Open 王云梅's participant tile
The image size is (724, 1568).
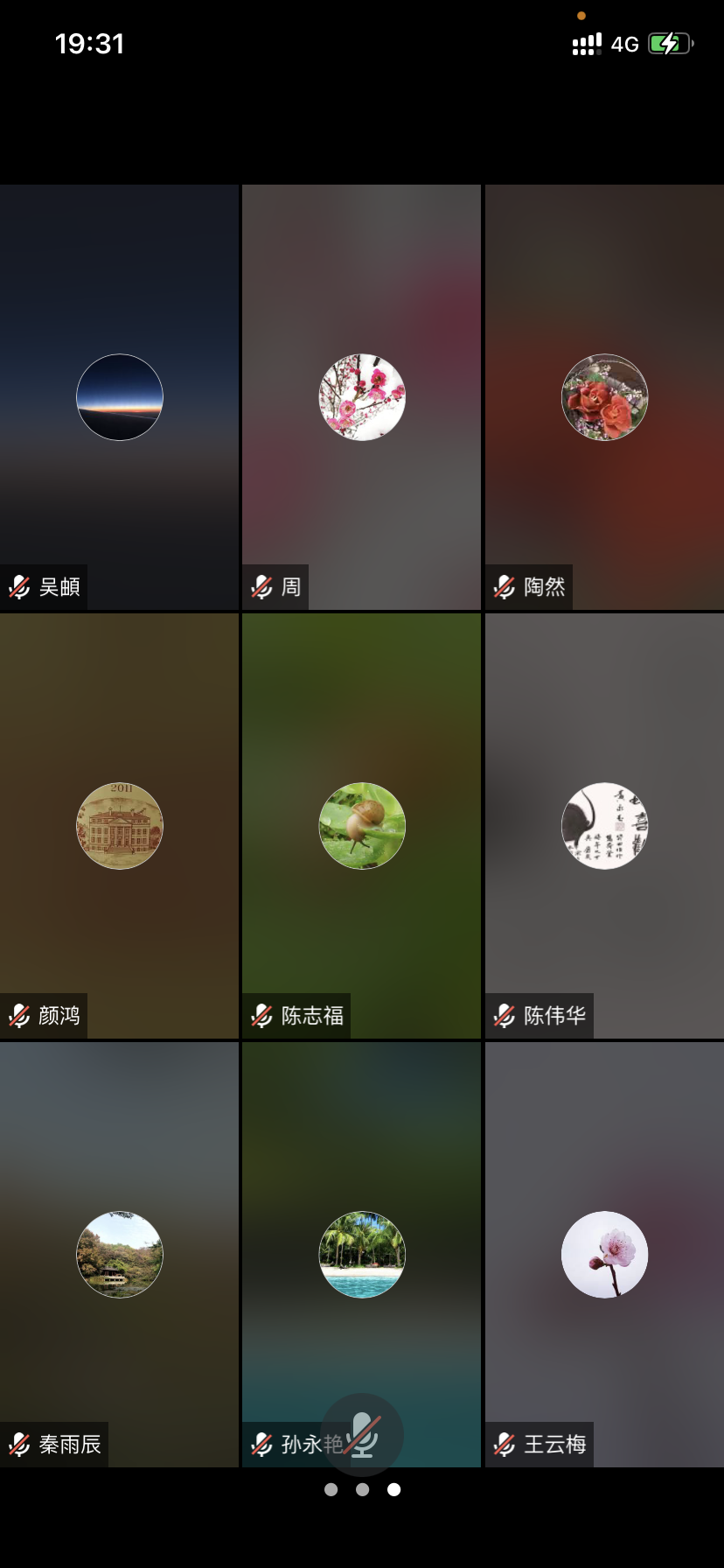604,1255
